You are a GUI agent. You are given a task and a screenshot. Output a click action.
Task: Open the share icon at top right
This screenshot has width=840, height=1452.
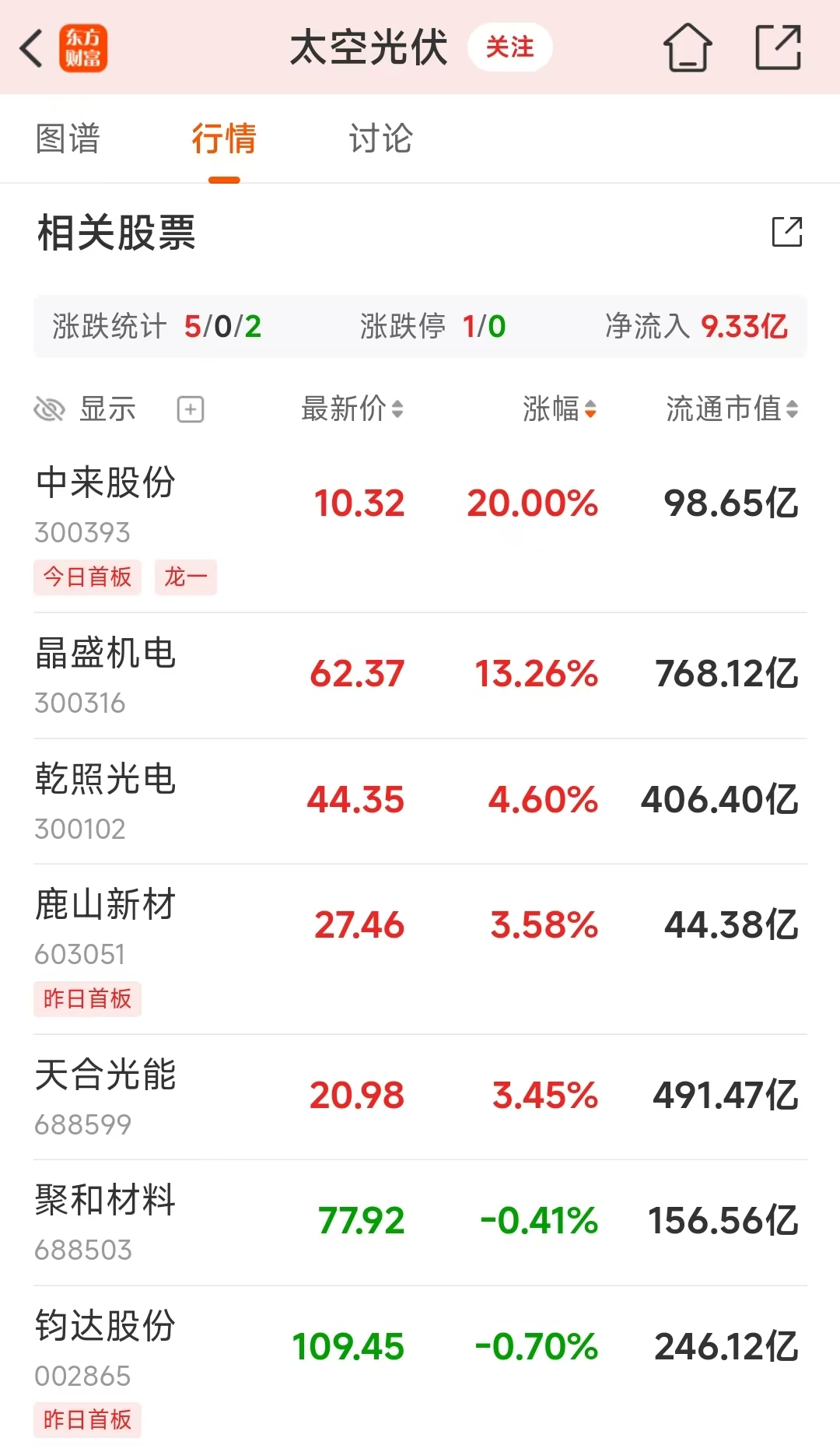click(779, 48)
